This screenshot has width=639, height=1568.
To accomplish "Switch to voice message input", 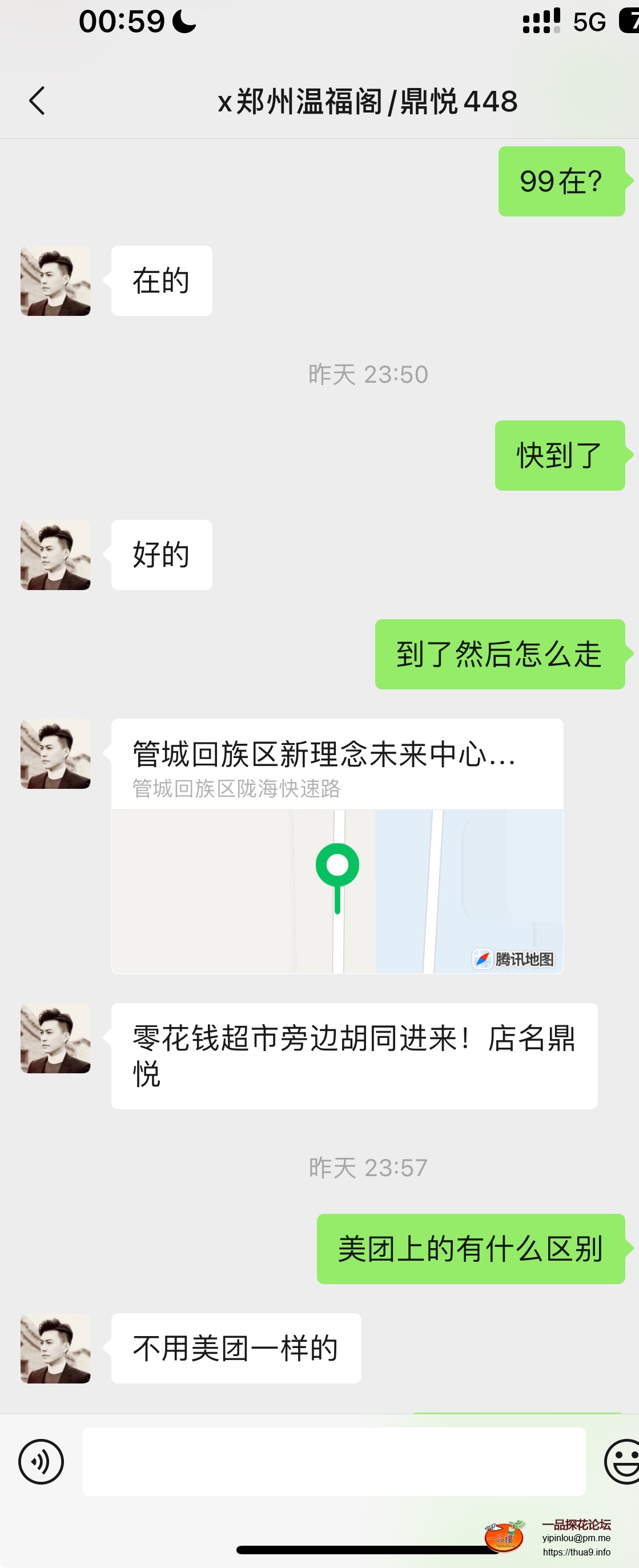I will point(41,1461).
